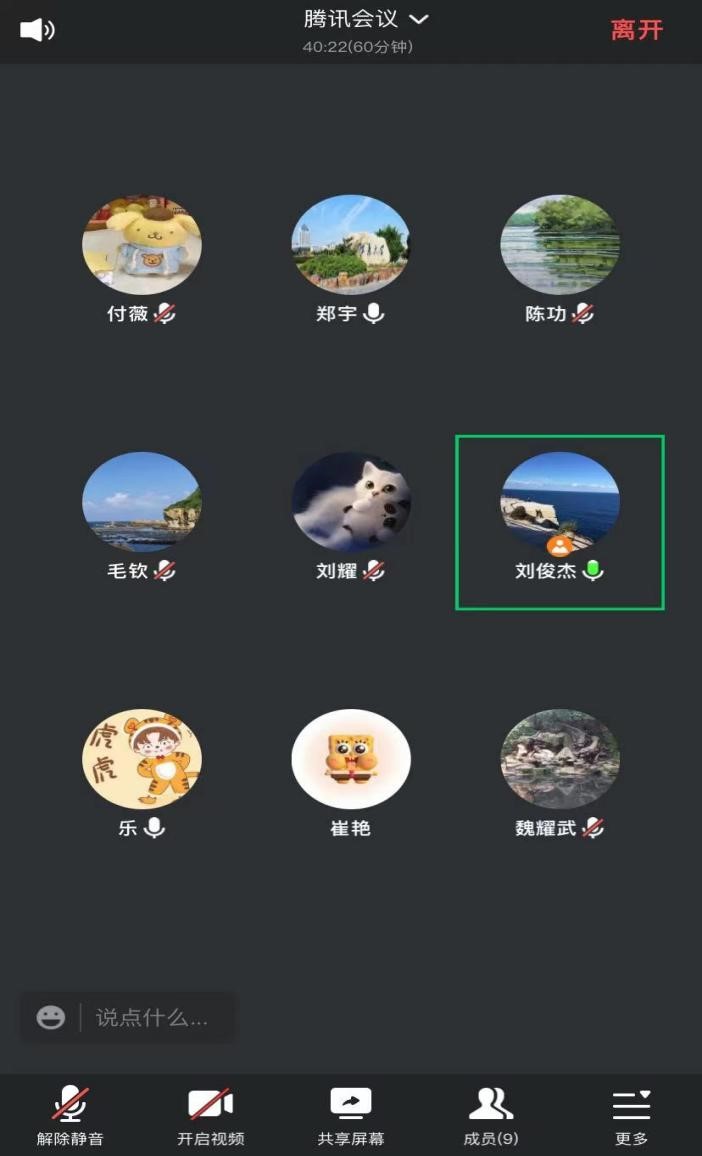
Task: Select participant 付薇's avatar
Action: pos(141,245)
